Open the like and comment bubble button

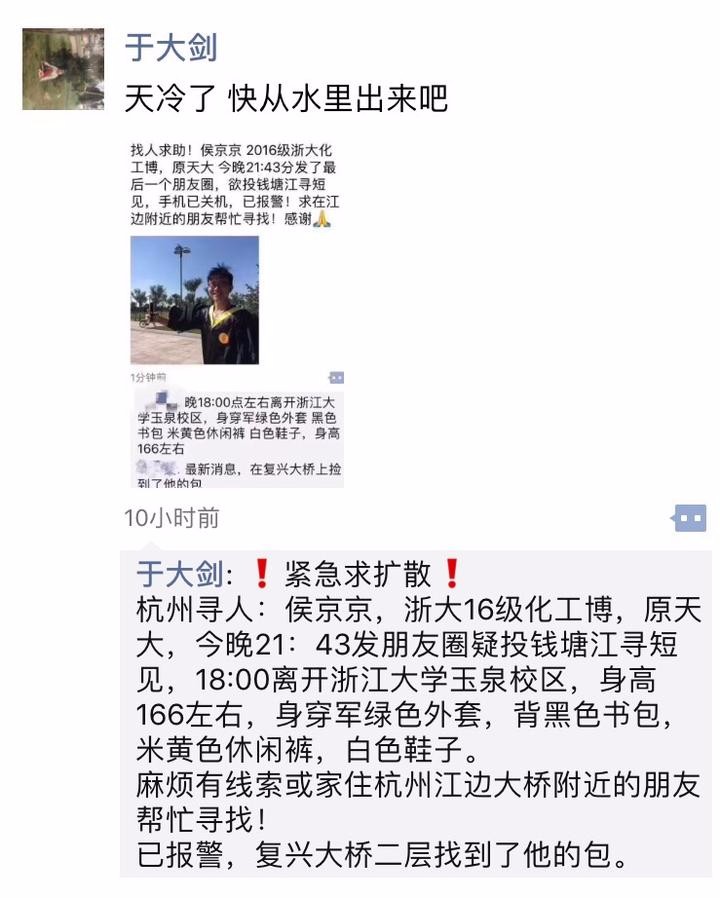[x=690, y=518]
